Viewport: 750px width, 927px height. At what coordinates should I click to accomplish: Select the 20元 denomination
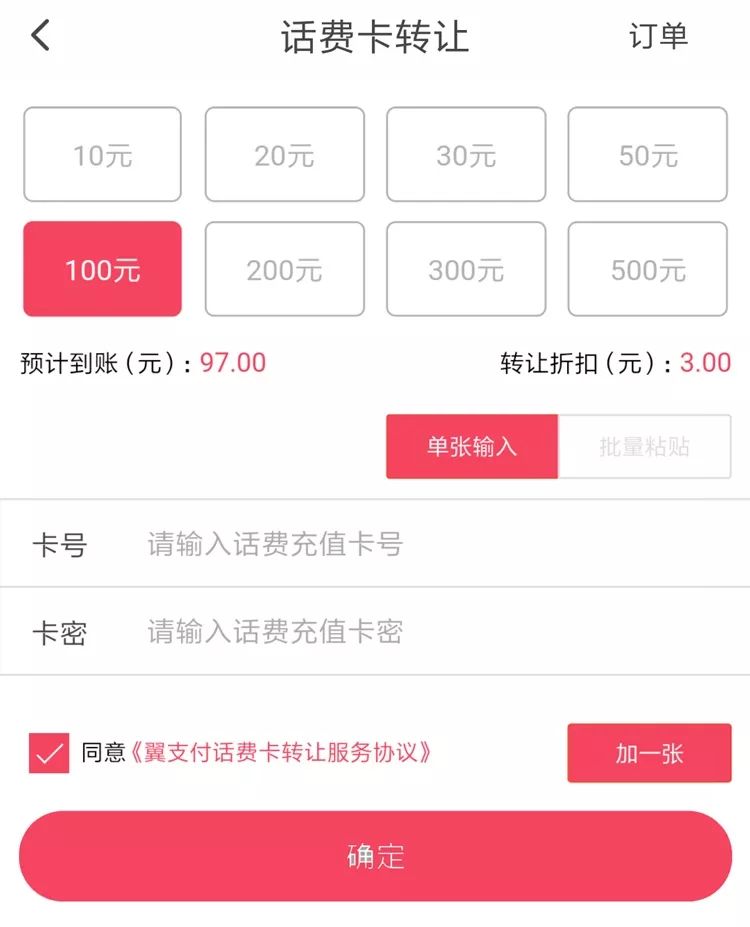coord(284,154)
